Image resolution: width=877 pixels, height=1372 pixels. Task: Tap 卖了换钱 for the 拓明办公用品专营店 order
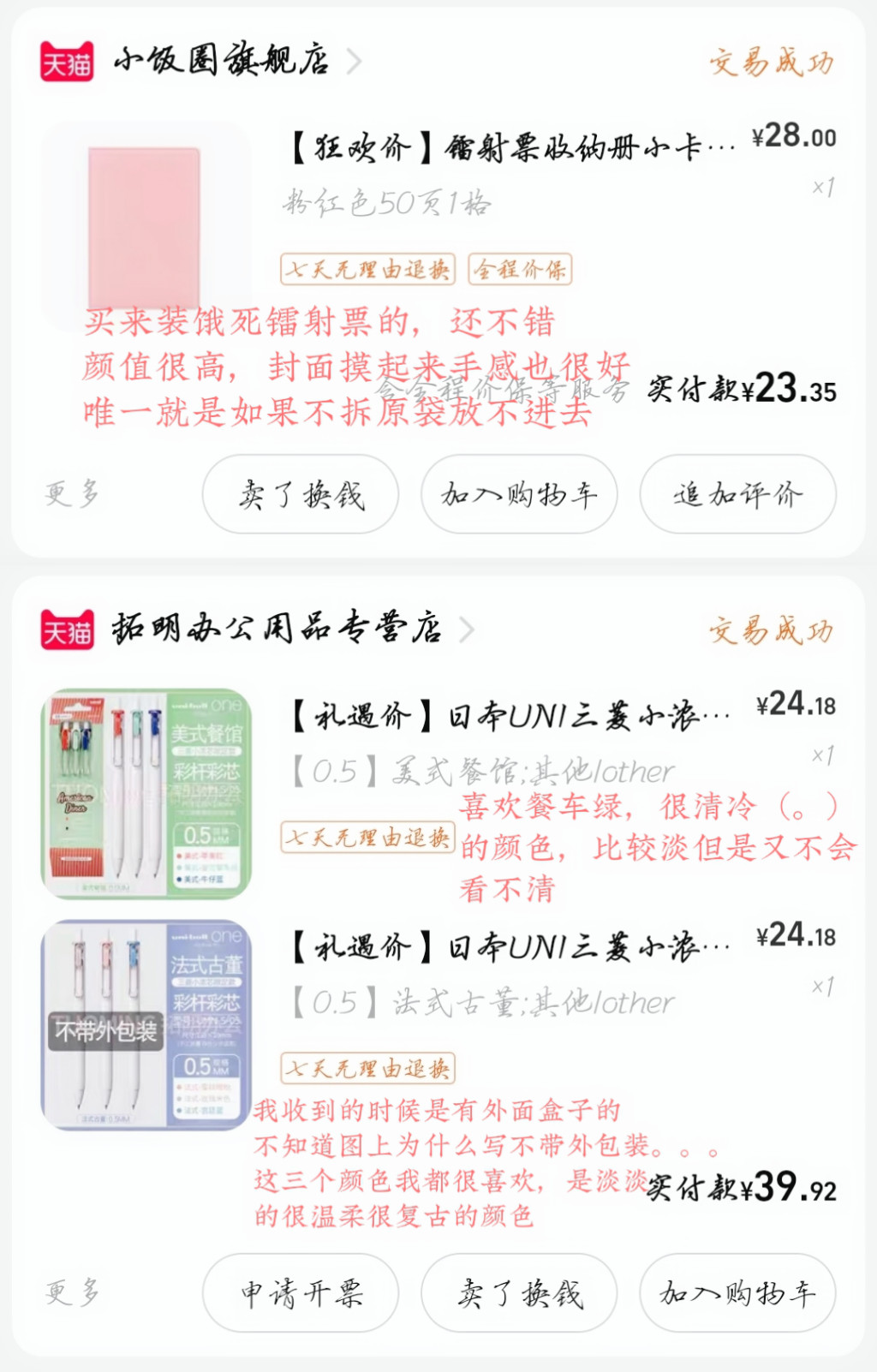click(519, 1292)
